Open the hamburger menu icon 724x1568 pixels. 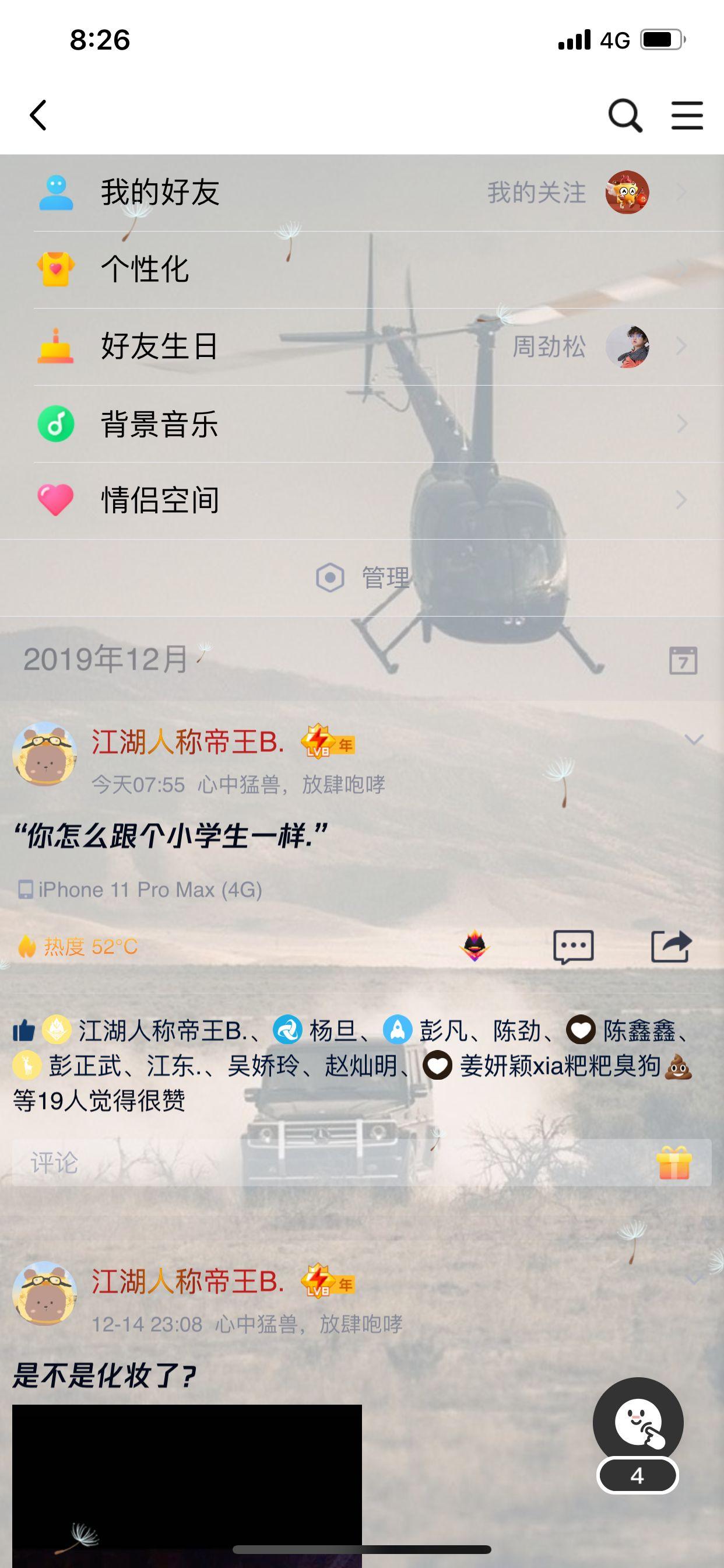click(687, 116)
